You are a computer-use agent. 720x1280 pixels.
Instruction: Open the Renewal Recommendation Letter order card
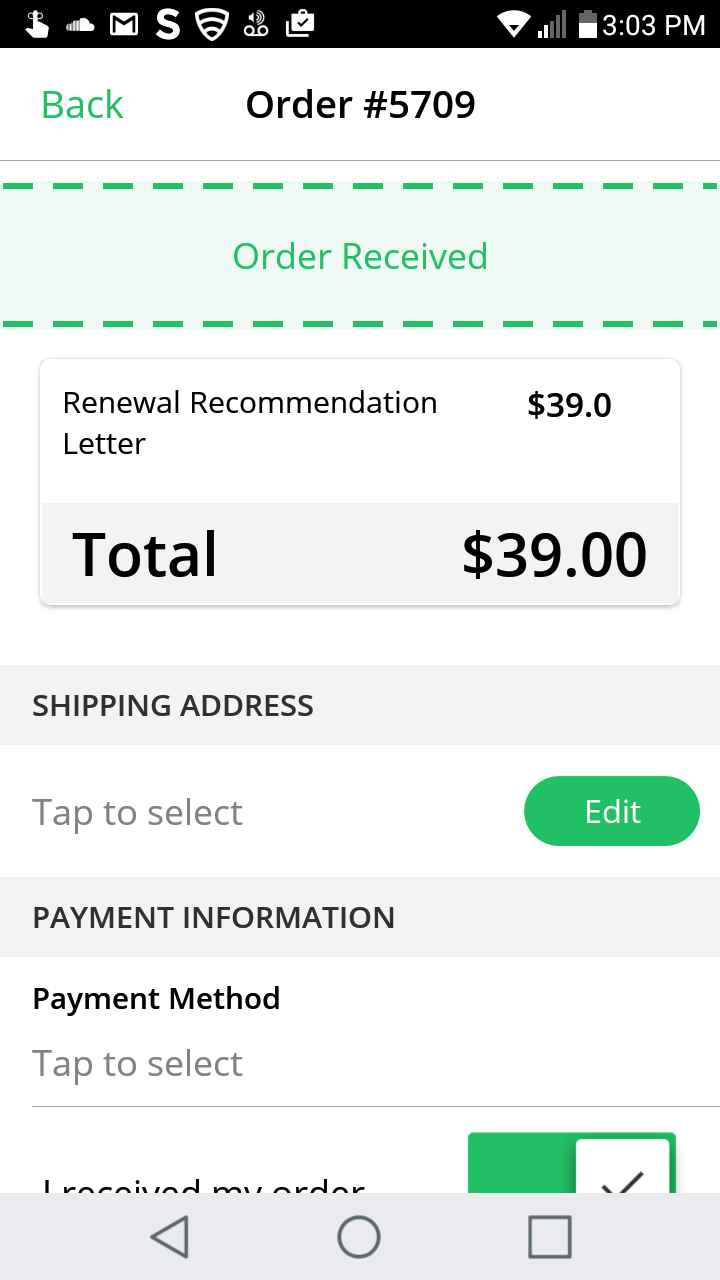[360, 482]
